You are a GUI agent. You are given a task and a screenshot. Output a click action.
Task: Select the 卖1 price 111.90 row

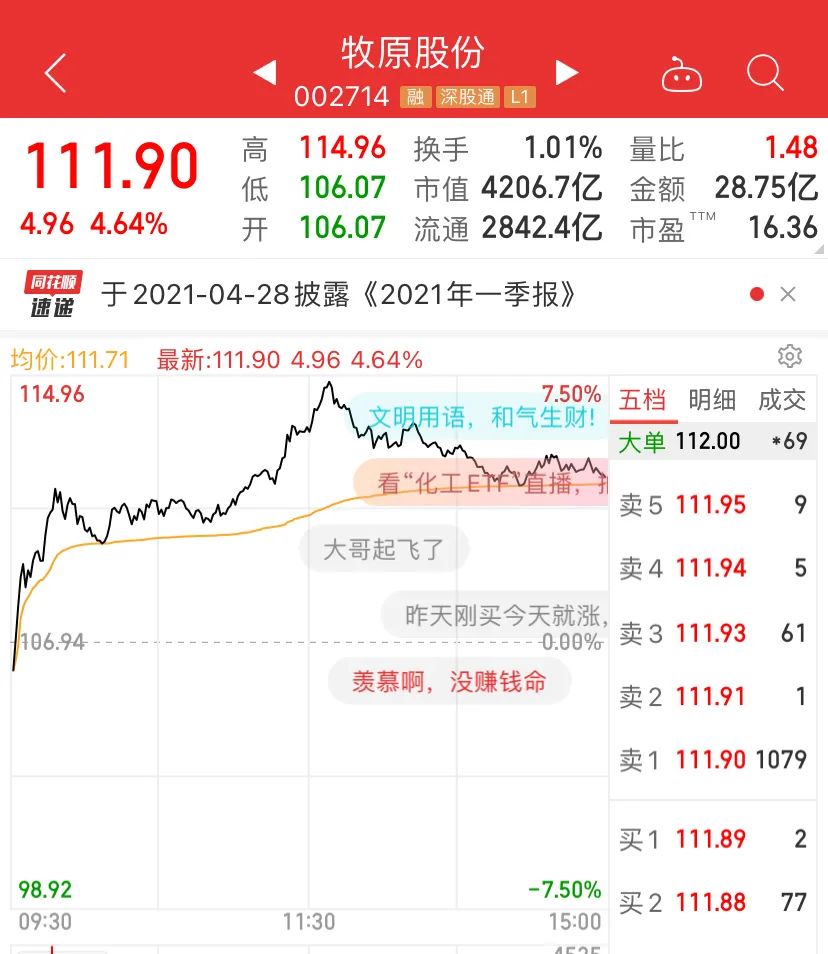712,760
